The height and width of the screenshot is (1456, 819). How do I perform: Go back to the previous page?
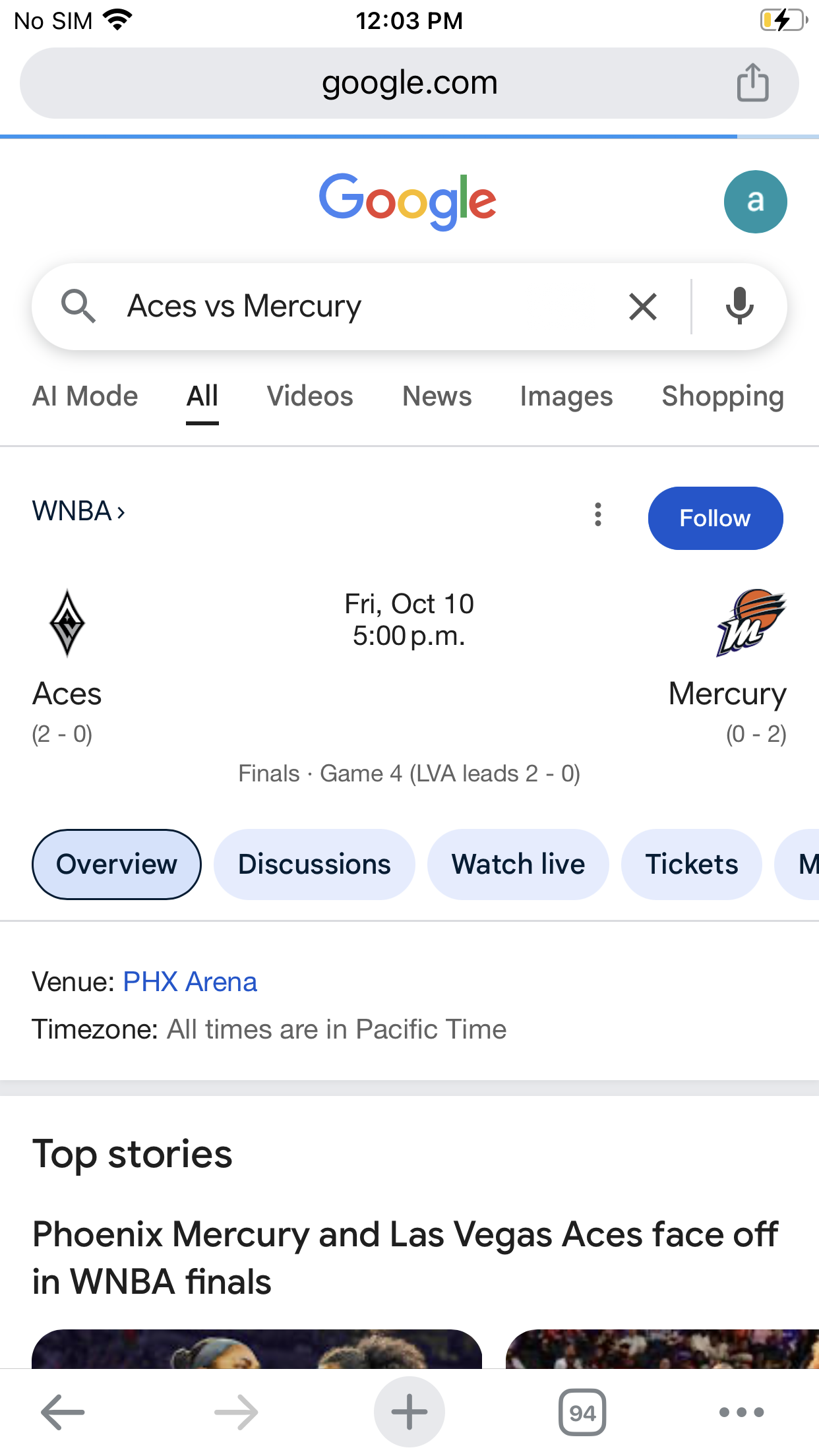(x=63, y=1412)
